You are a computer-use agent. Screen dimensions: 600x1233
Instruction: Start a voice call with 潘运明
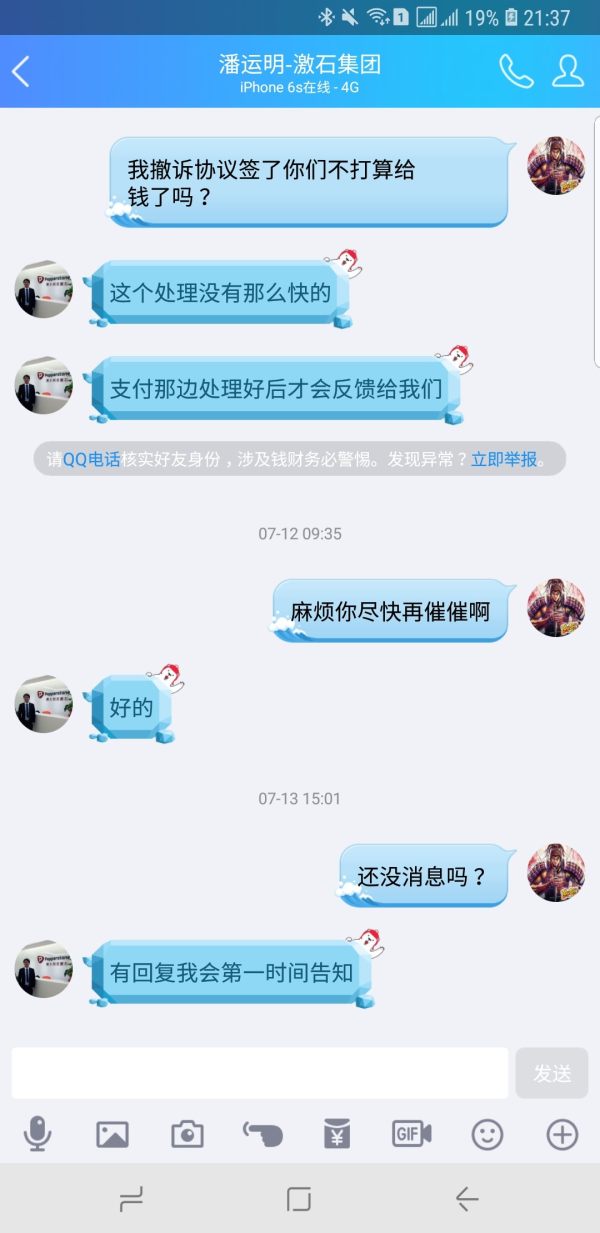point(516,71)
